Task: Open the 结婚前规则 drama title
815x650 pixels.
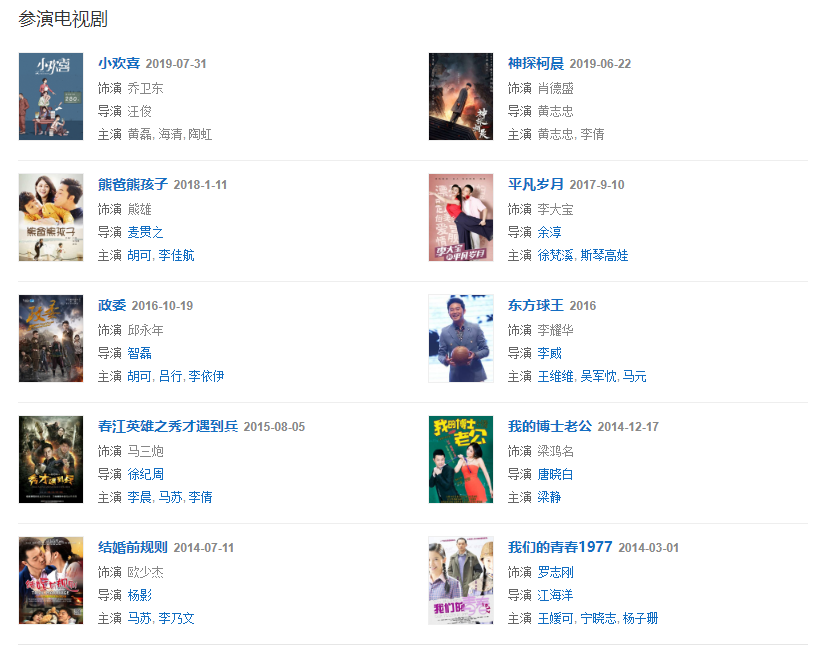Action: coord(133,547)
